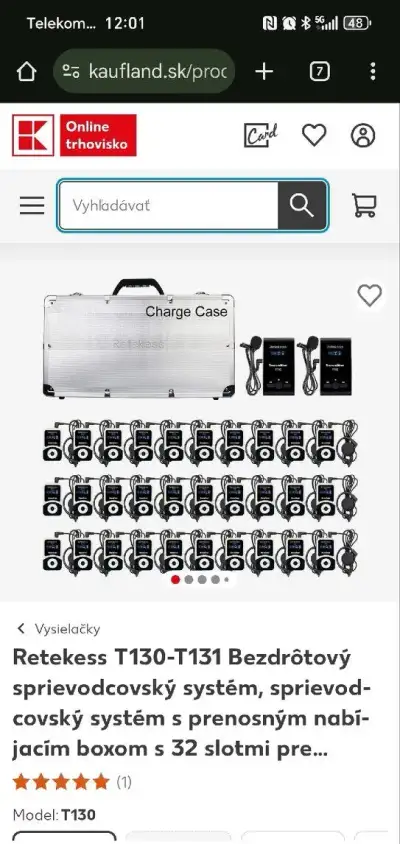Image resolution: width=400 pixels, height=844 pixels.
Task: Open the shopping cart
Action: tap(364, 205)
